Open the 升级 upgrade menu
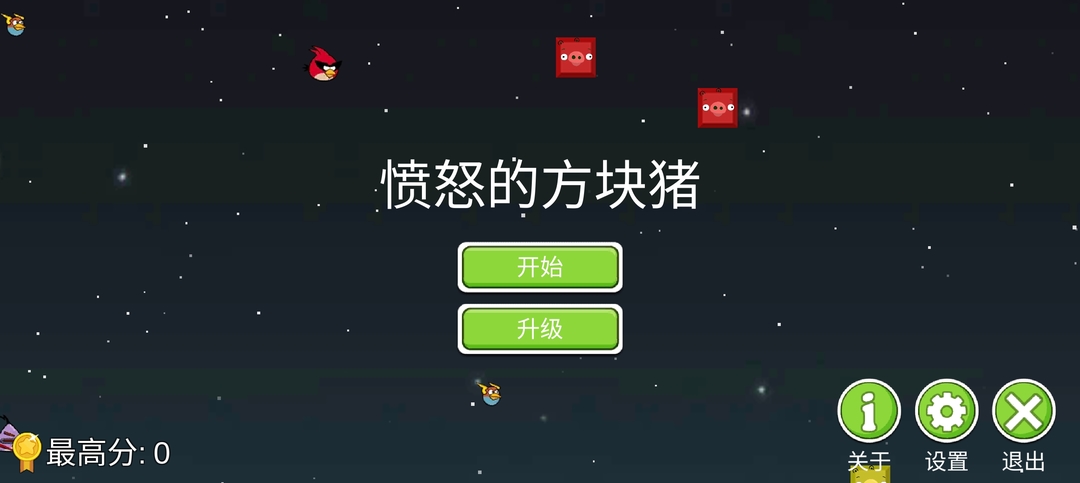The height and width of the screenshot is (483, 1080). (540, 329)
